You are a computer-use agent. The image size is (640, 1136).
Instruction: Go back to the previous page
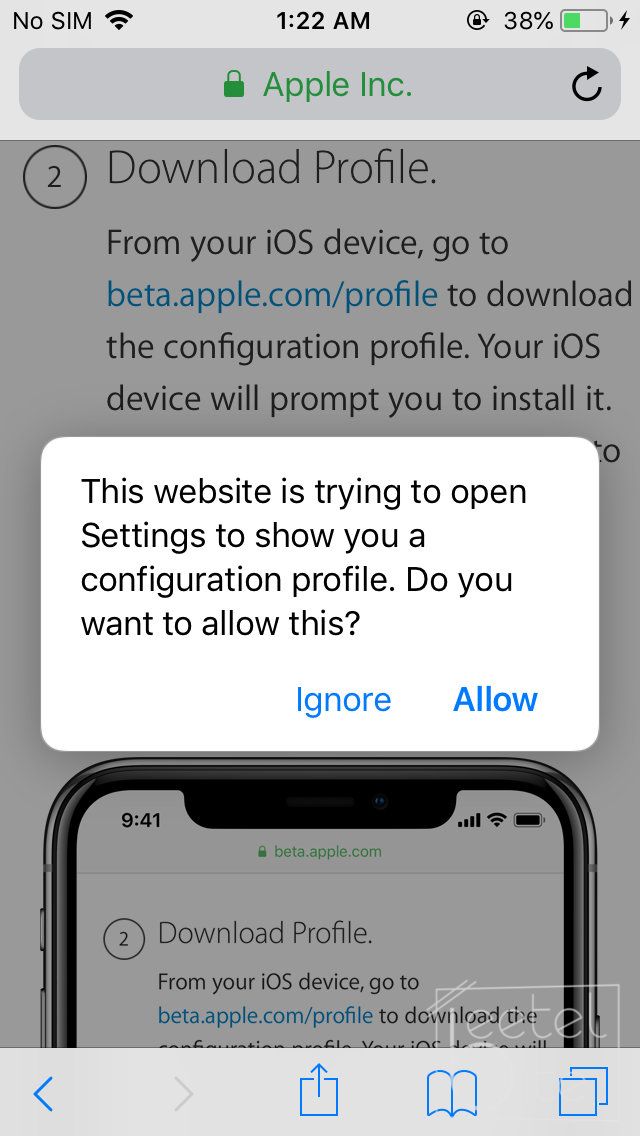(43, 1094)
